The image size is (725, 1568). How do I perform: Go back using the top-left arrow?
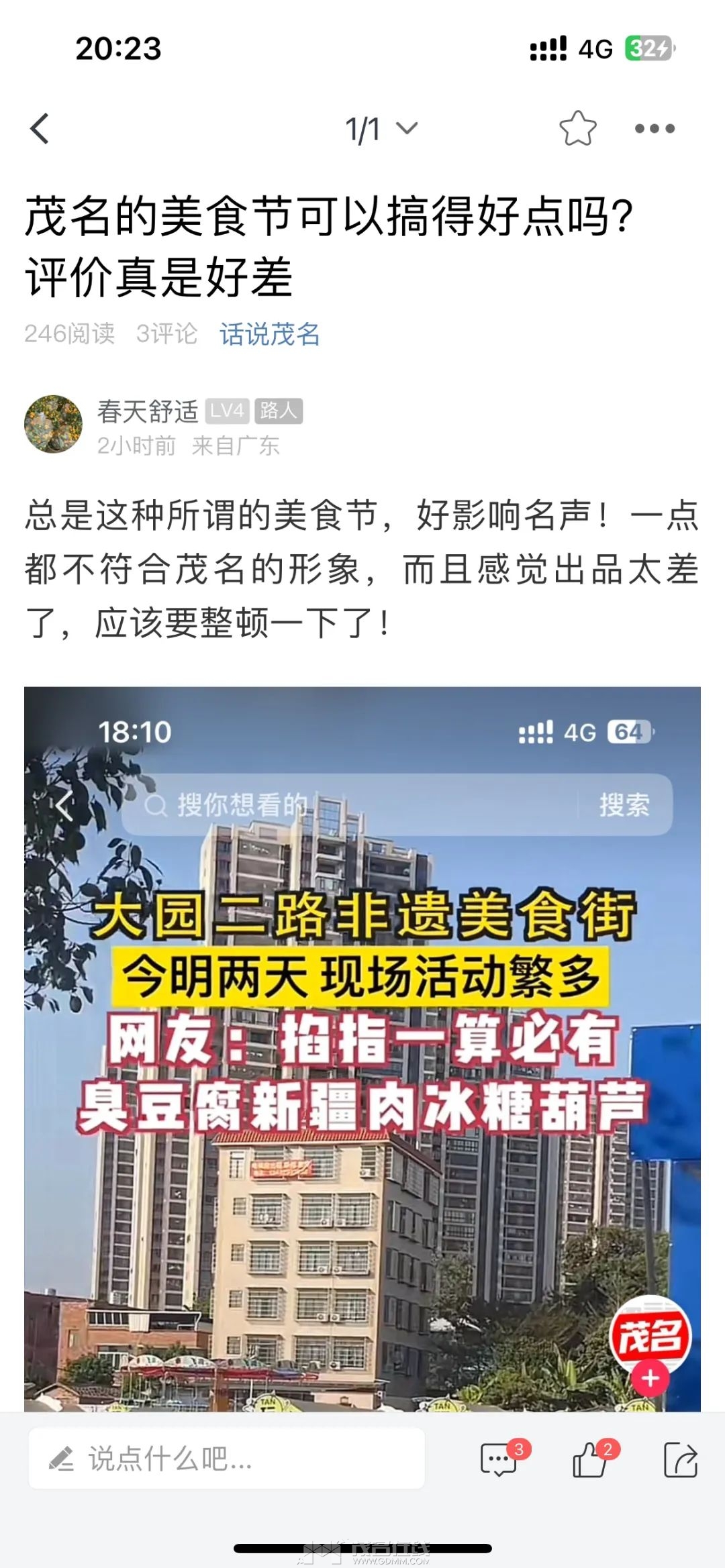coord(40,128)
